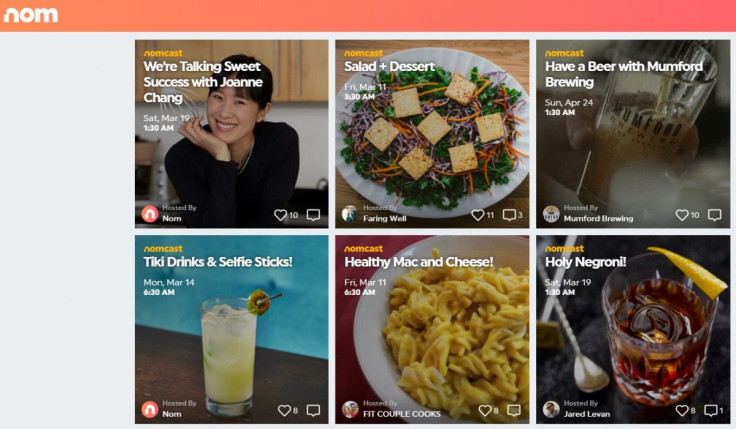Open Have a Beer with Mumford Brewing
The image size is (736, 429).
[x=623, y=74]
